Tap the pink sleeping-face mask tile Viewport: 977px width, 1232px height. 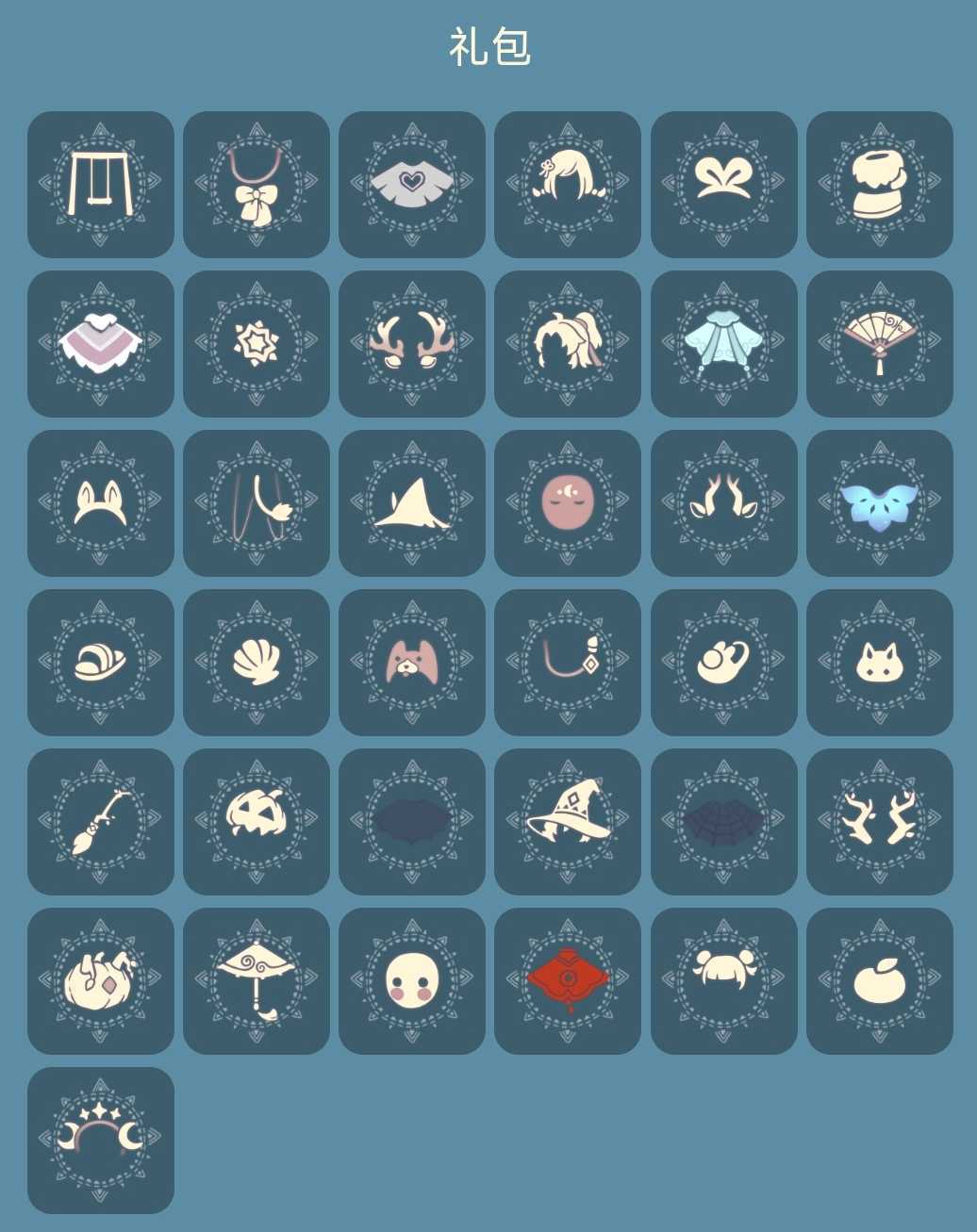click(x=568, y=502)
